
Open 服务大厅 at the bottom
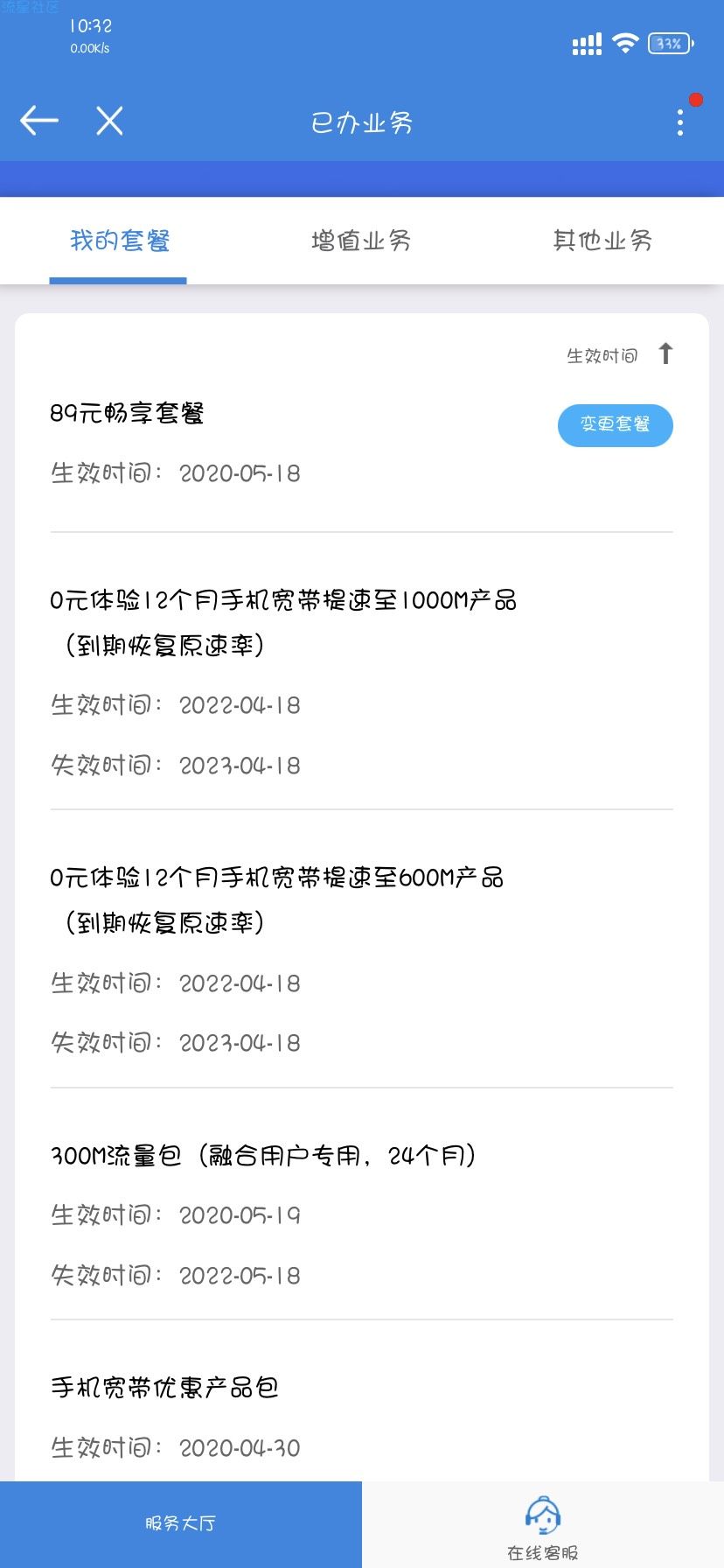(181, 1523)
